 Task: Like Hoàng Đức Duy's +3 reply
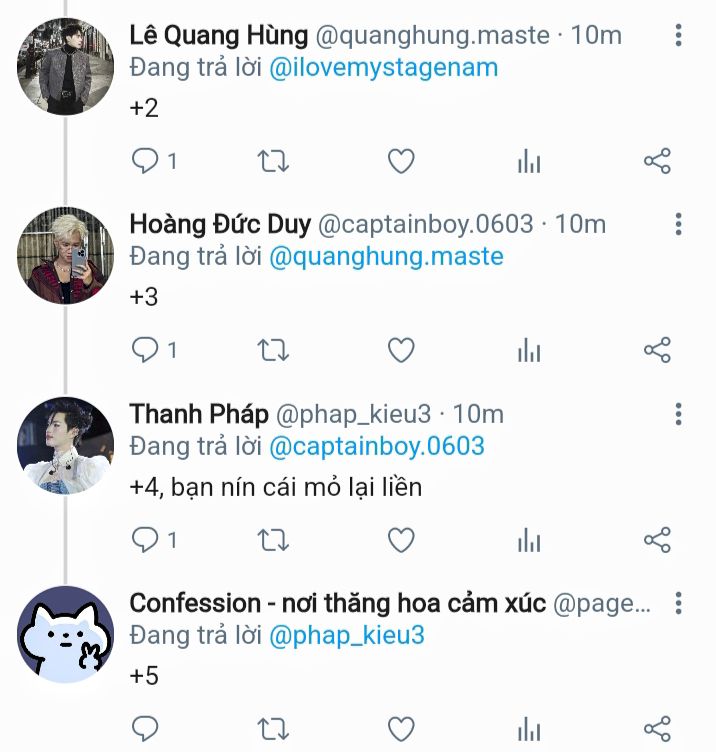click(x=401, y=350)
